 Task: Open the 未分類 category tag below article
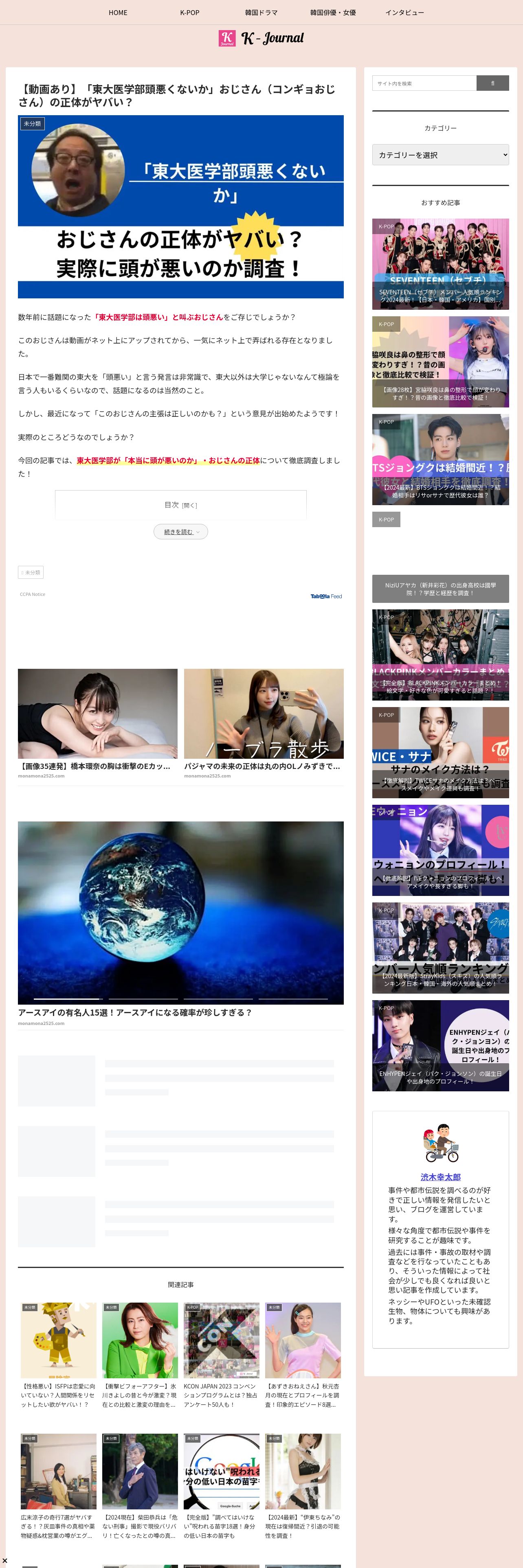coord(31,572)
